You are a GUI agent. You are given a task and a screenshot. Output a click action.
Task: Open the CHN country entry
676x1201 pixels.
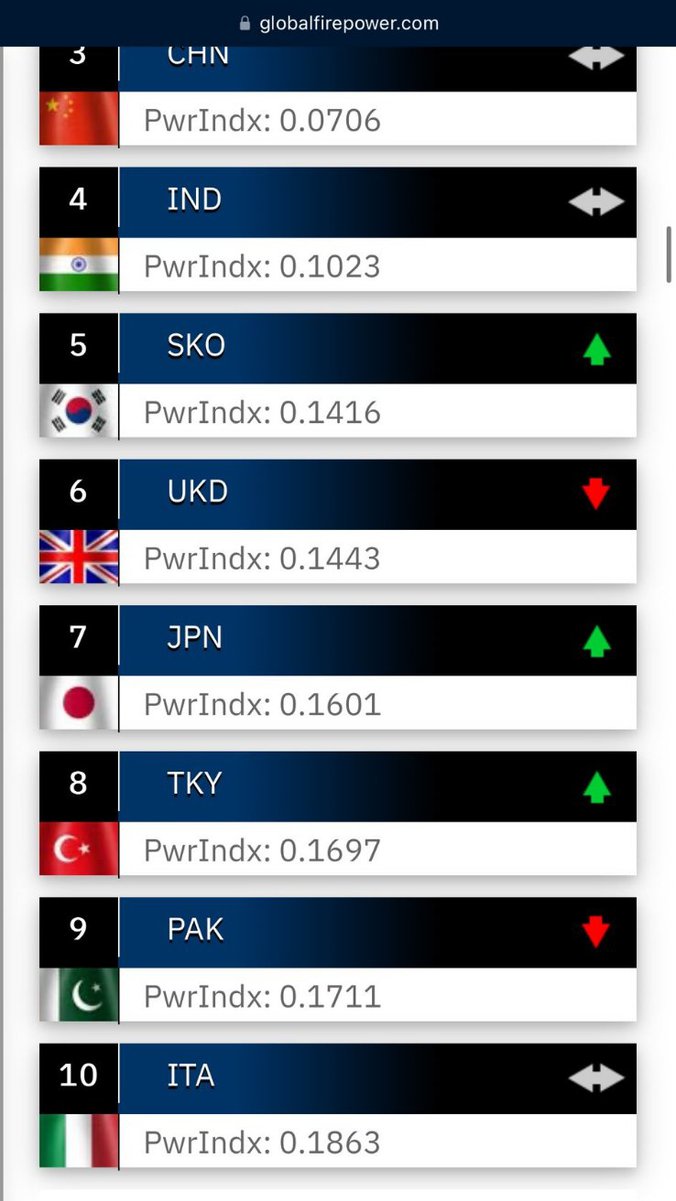338,95
